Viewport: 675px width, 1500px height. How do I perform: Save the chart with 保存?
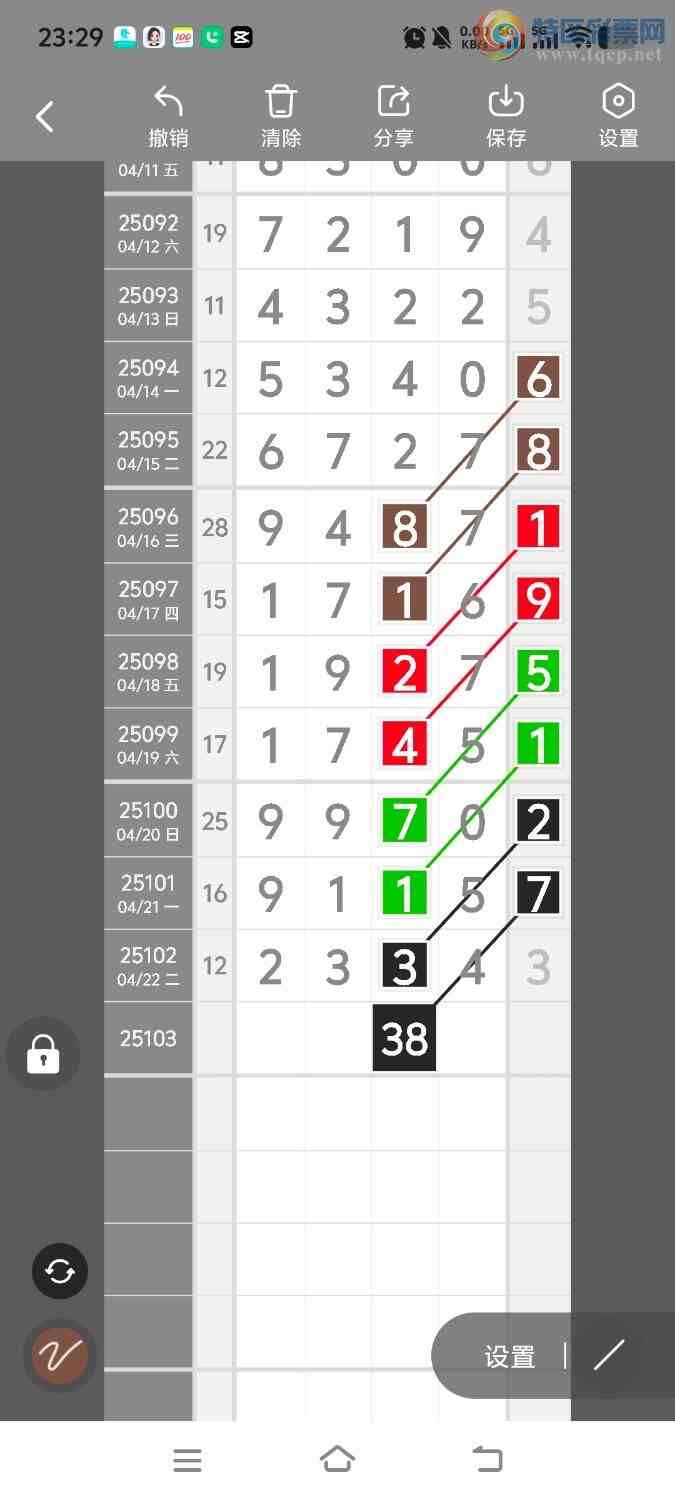[x=506, y=117]
